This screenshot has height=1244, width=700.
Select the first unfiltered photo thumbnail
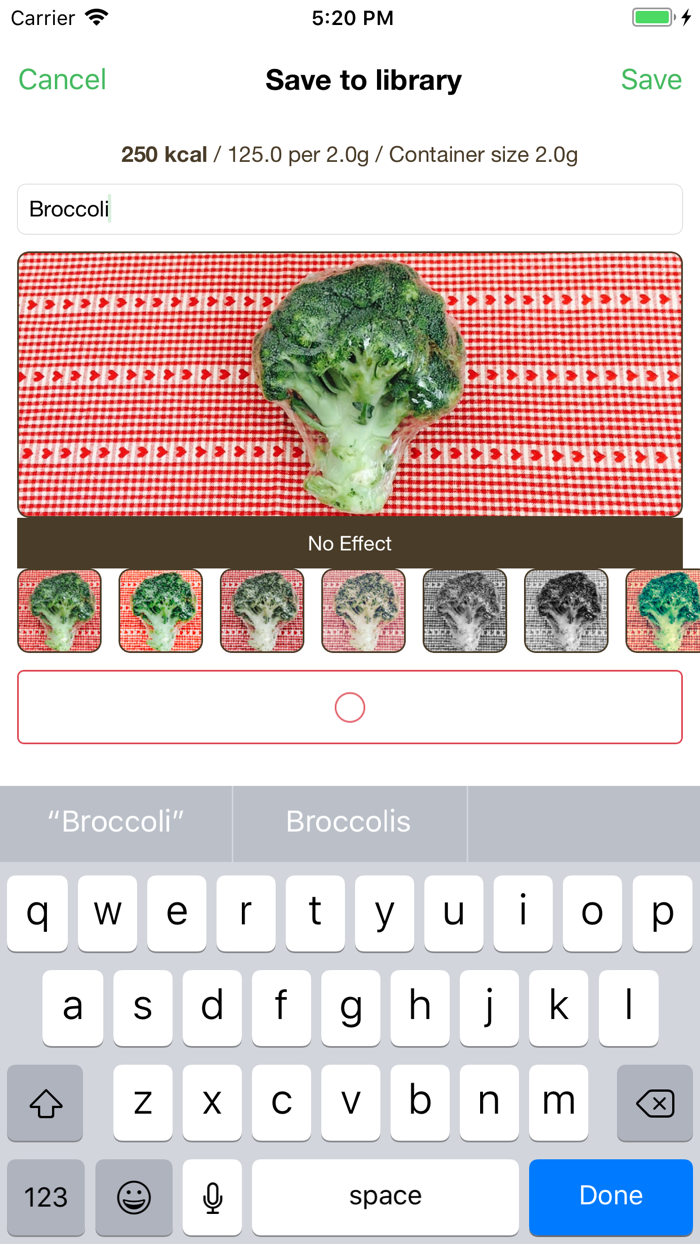60,611
